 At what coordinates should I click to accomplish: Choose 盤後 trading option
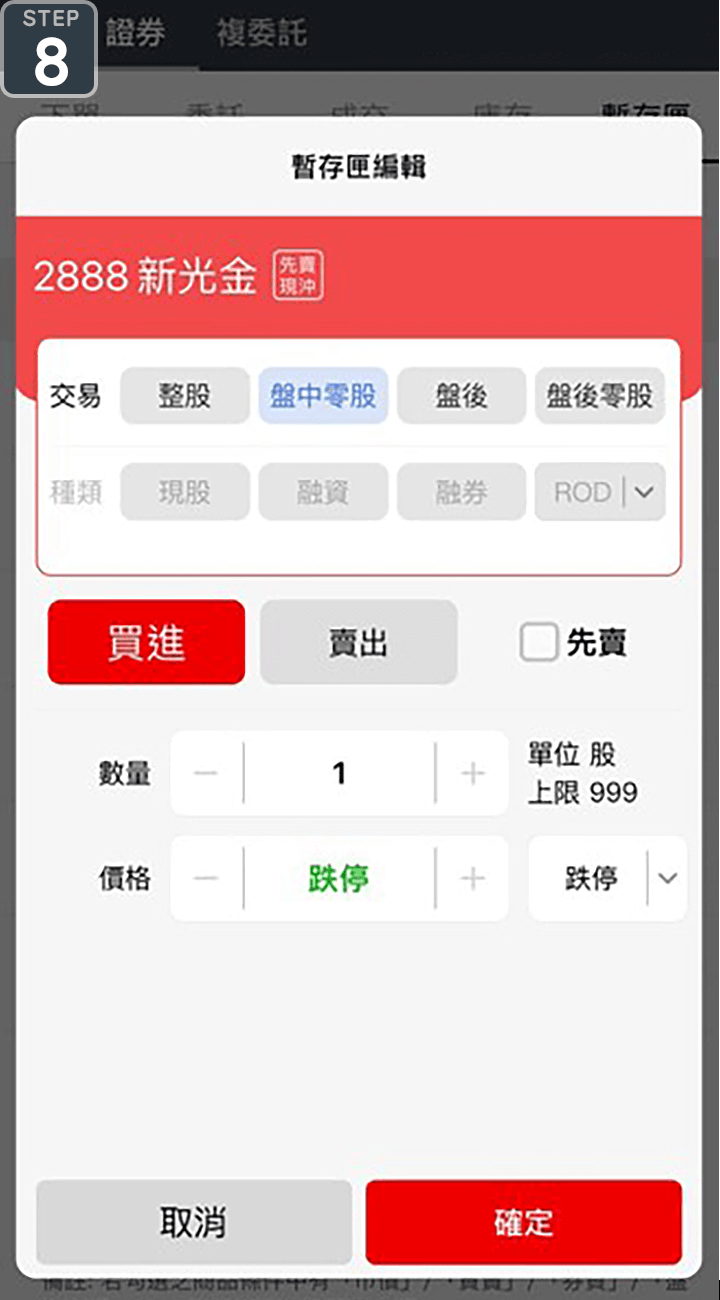[x=461, y=396]
